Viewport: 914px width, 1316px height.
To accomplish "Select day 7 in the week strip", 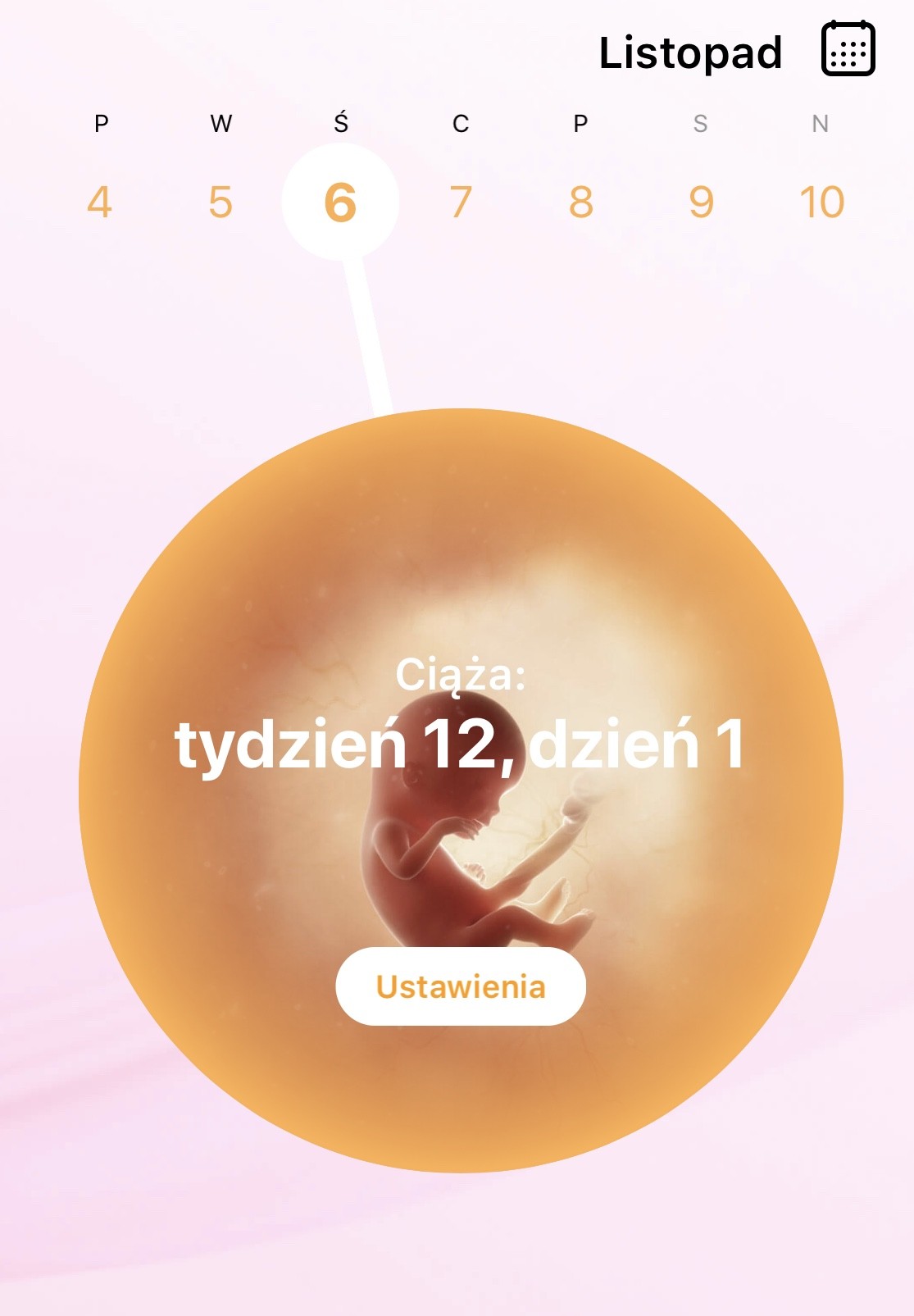I will (461, 202).
